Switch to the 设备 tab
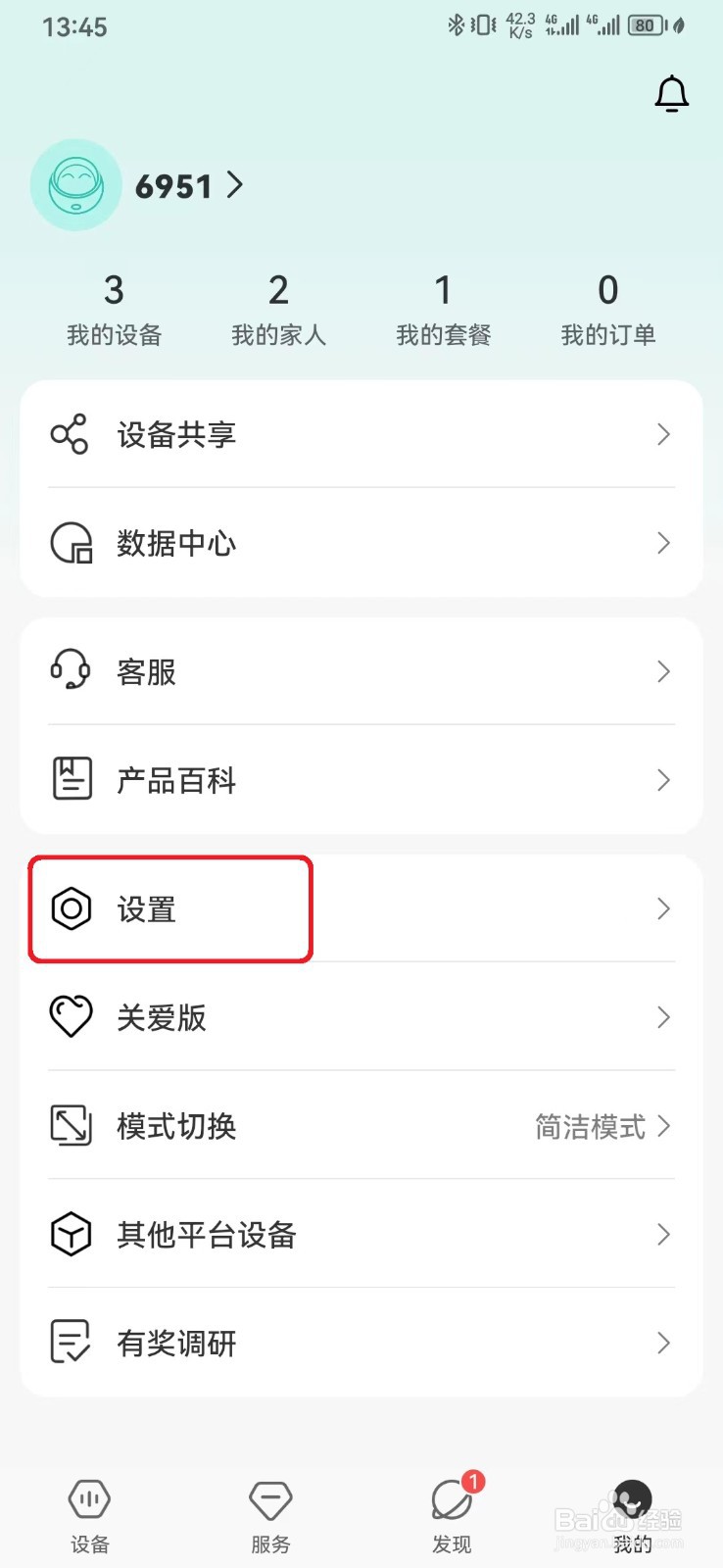The image size is (723, 1568). coord(89,1514)
